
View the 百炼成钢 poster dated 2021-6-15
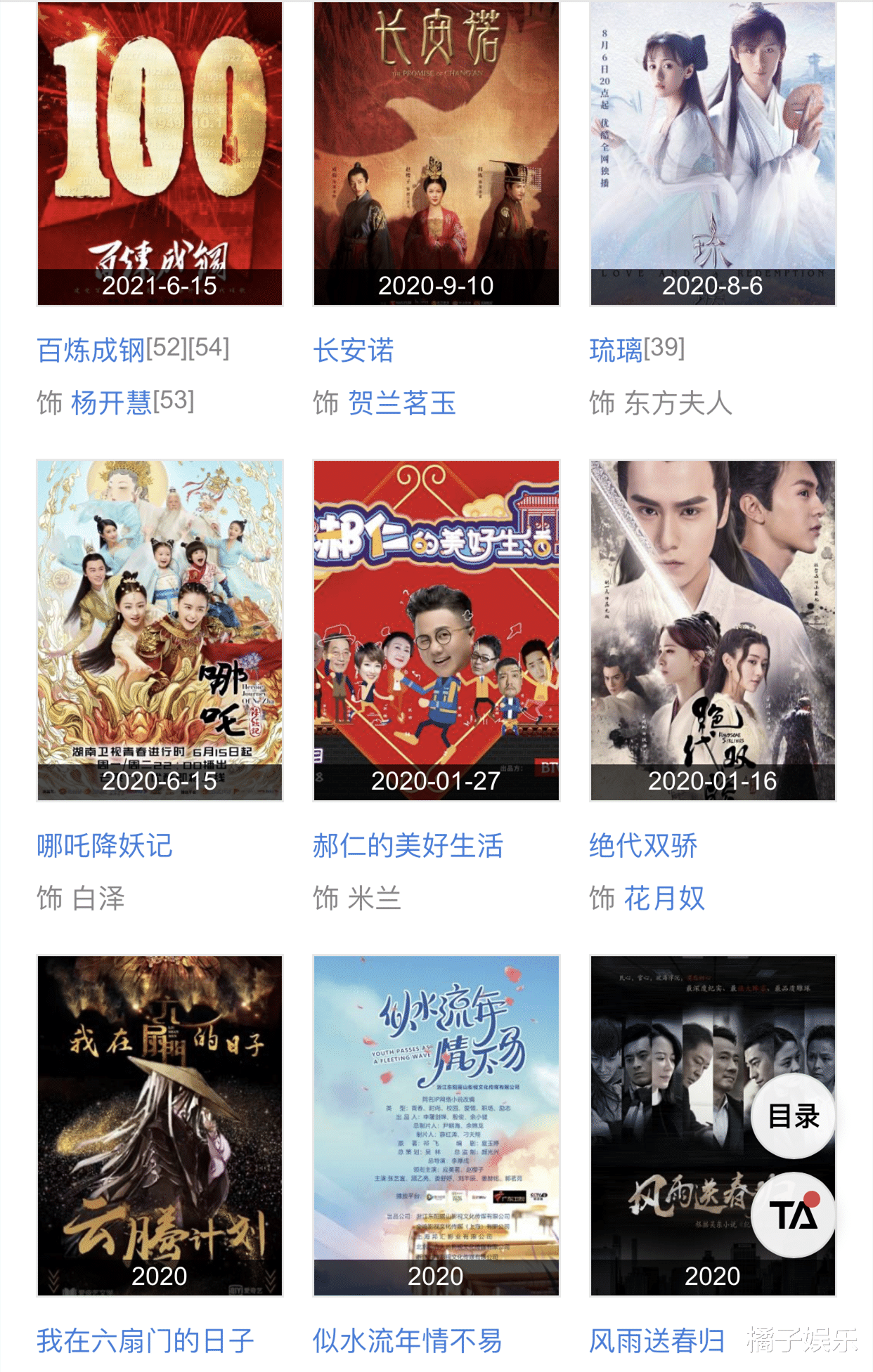pos(160,153)
